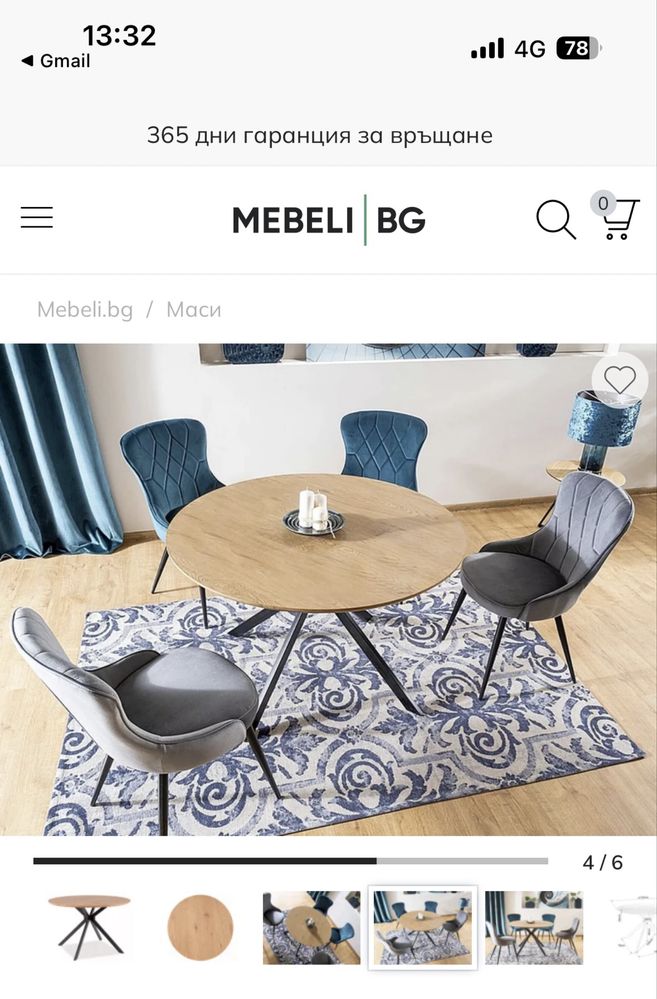Open the search magnifier
Screen dimensions: 657x999
click(x=555, y=219)
